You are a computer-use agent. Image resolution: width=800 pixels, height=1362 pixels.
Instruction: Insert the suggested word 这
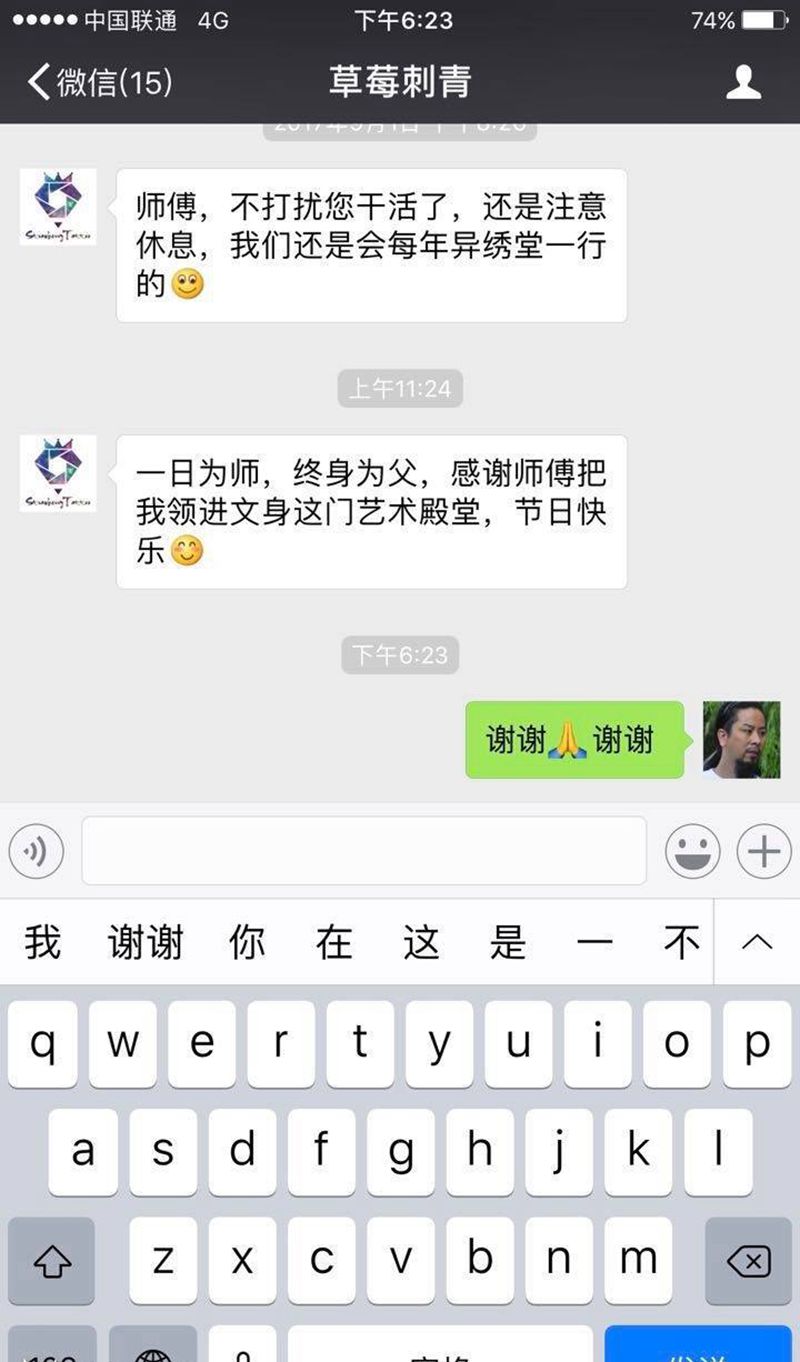[x=421, y=942]
